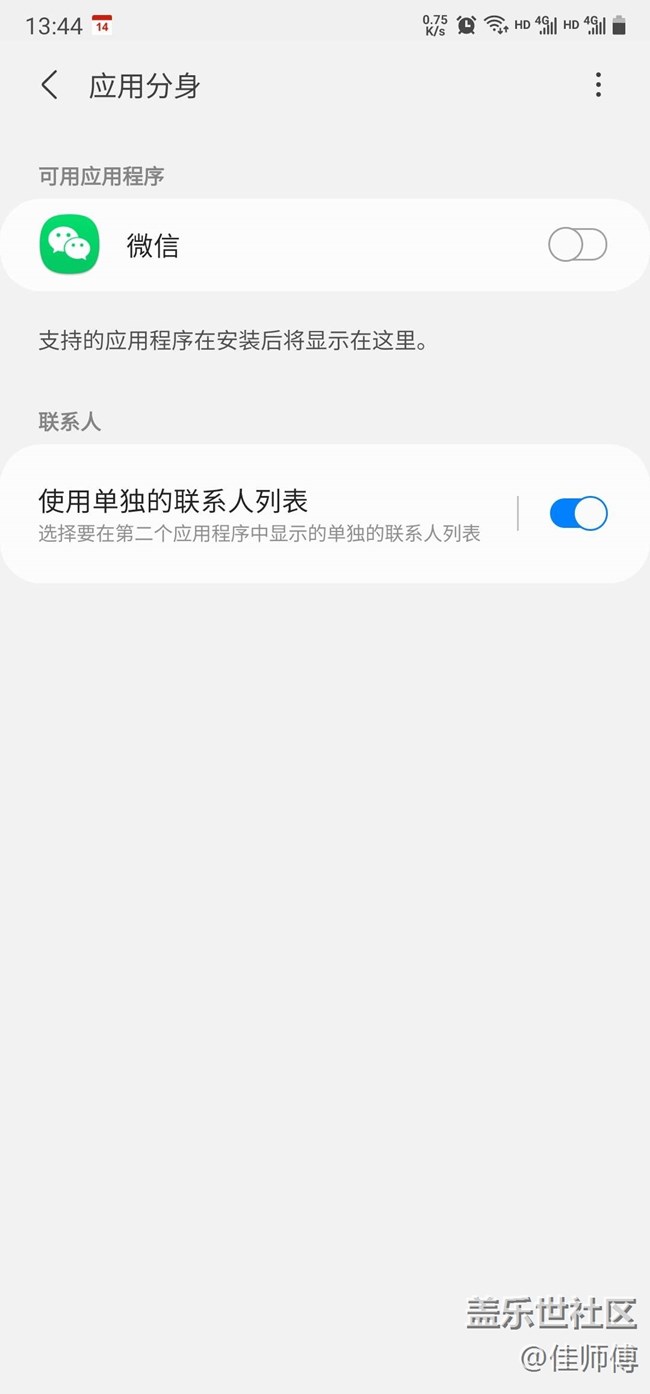Enable the 微信 dual app toggle
Image resolution: width=650 pixels, height=1394 pixels.
(578, 245)
